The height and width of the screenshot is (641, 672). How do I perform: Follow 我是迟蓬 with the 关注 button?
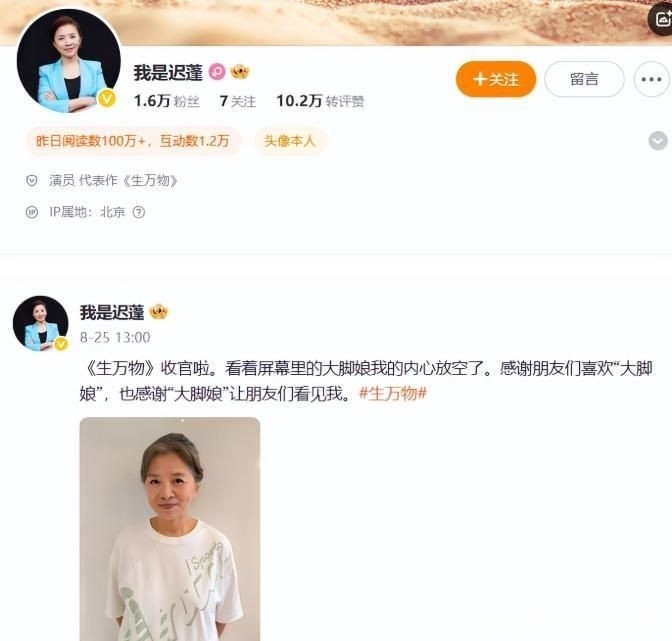496,79
